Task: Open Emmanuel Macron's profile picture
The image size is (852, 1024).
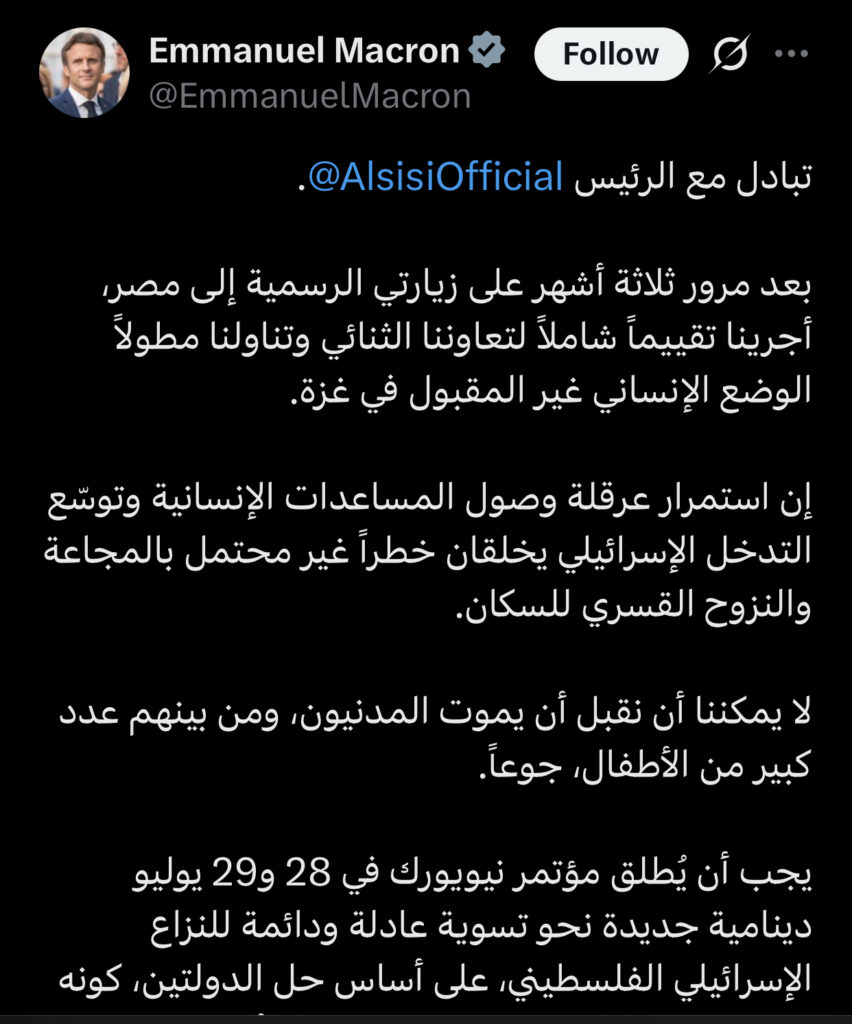Action: pos(84,73)
